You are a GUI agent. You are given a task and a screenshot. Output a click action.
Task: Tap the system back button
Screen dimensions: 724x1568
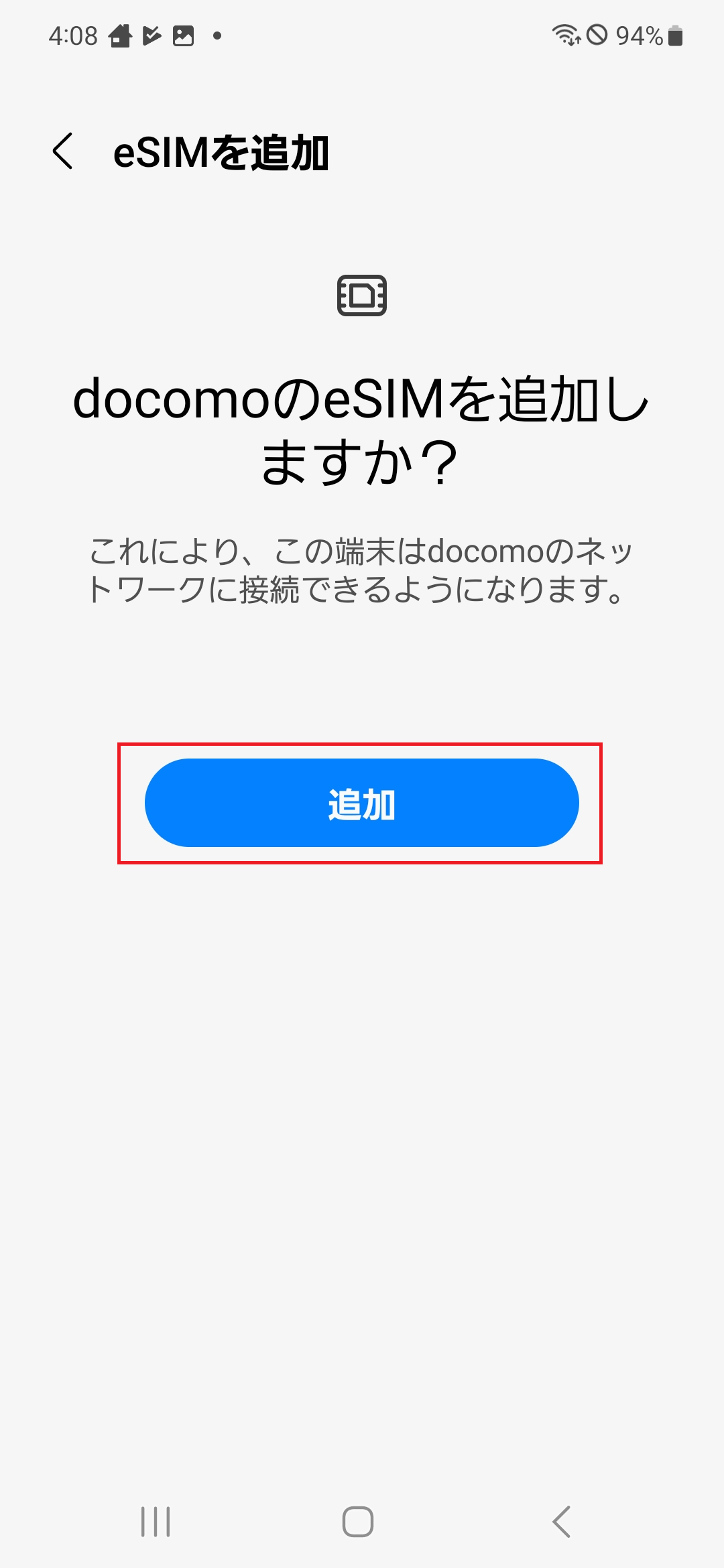pos(562,1522)
